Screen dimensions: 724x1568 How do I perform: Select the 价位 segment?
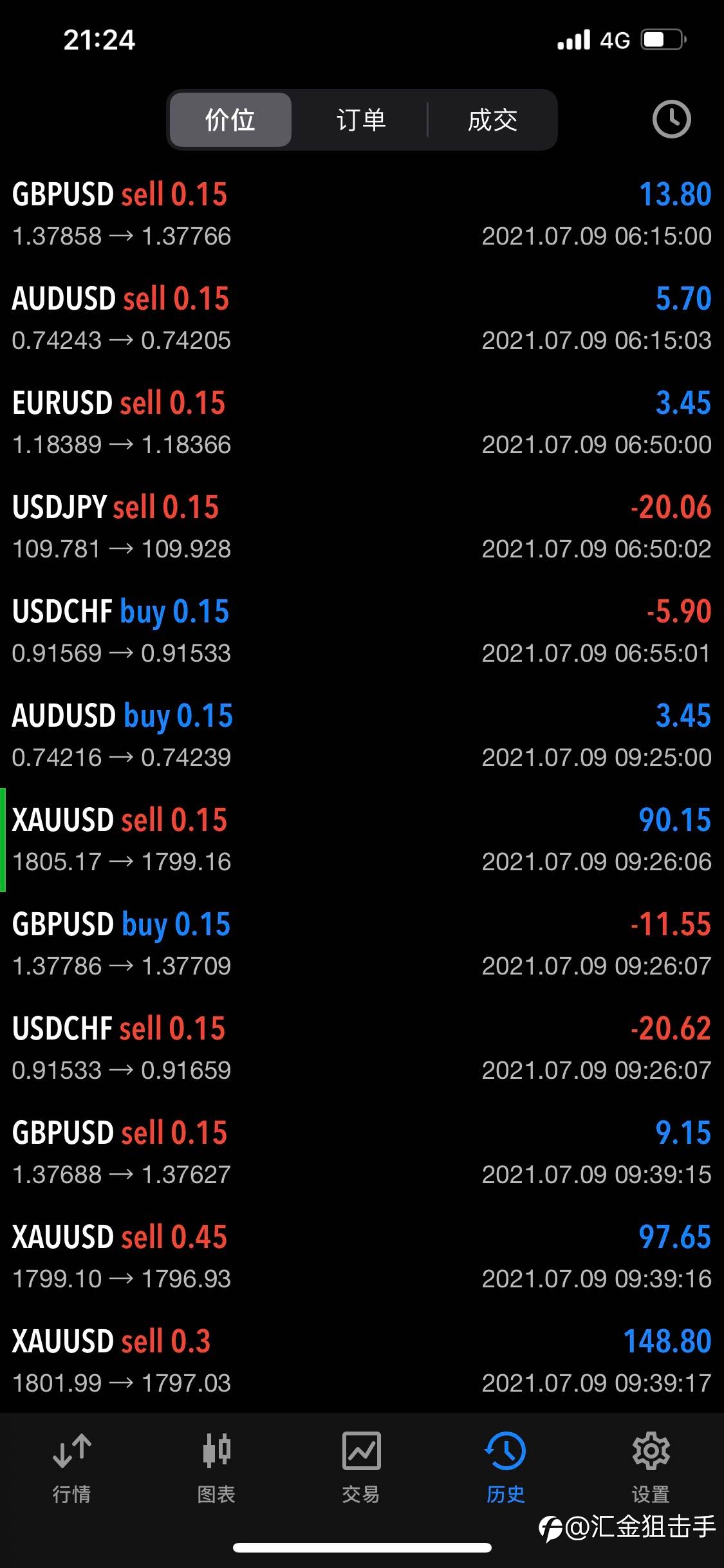(x=230, y=120)
